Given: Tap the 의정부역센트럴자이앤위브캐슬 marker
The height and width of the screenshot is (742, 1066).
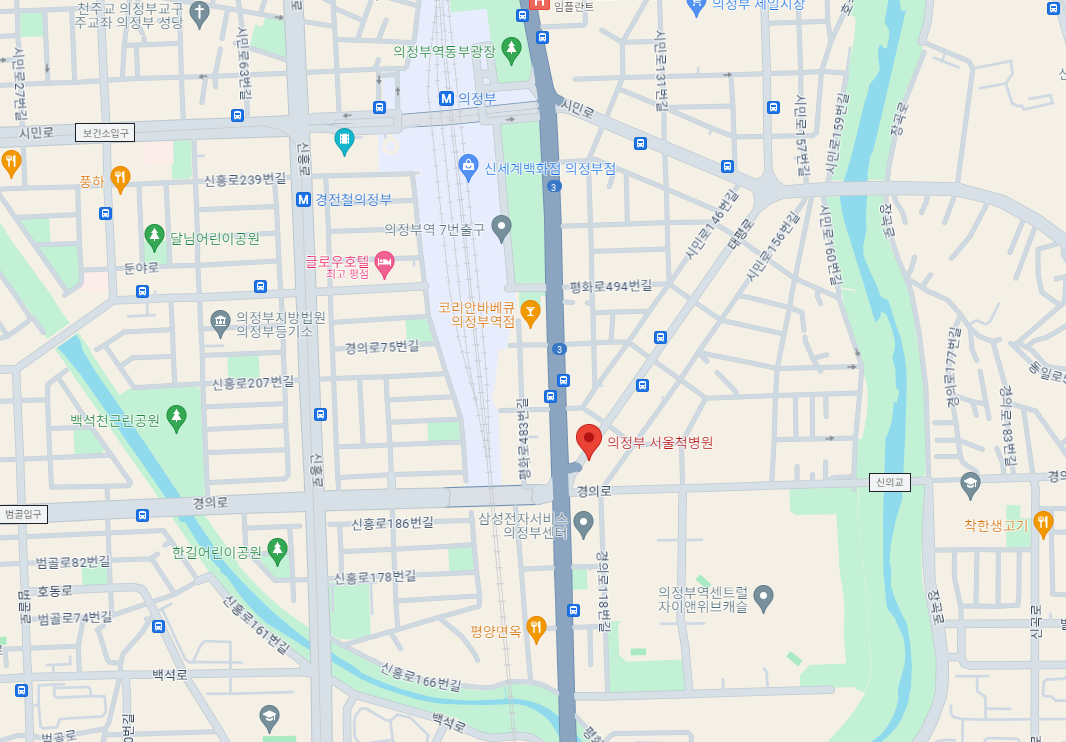Looking at the screenshot, I should click(764, 598).
